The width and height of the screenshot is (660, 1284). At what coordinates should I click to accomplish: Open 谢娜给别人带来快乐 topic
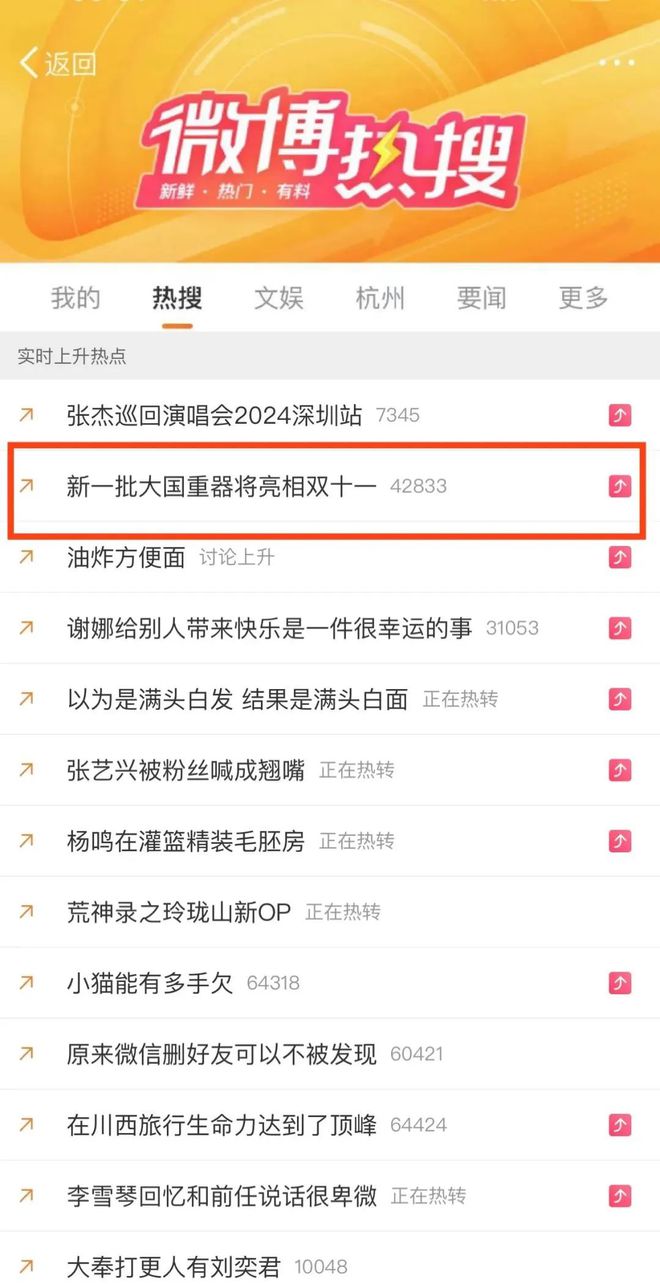(269, 628)
